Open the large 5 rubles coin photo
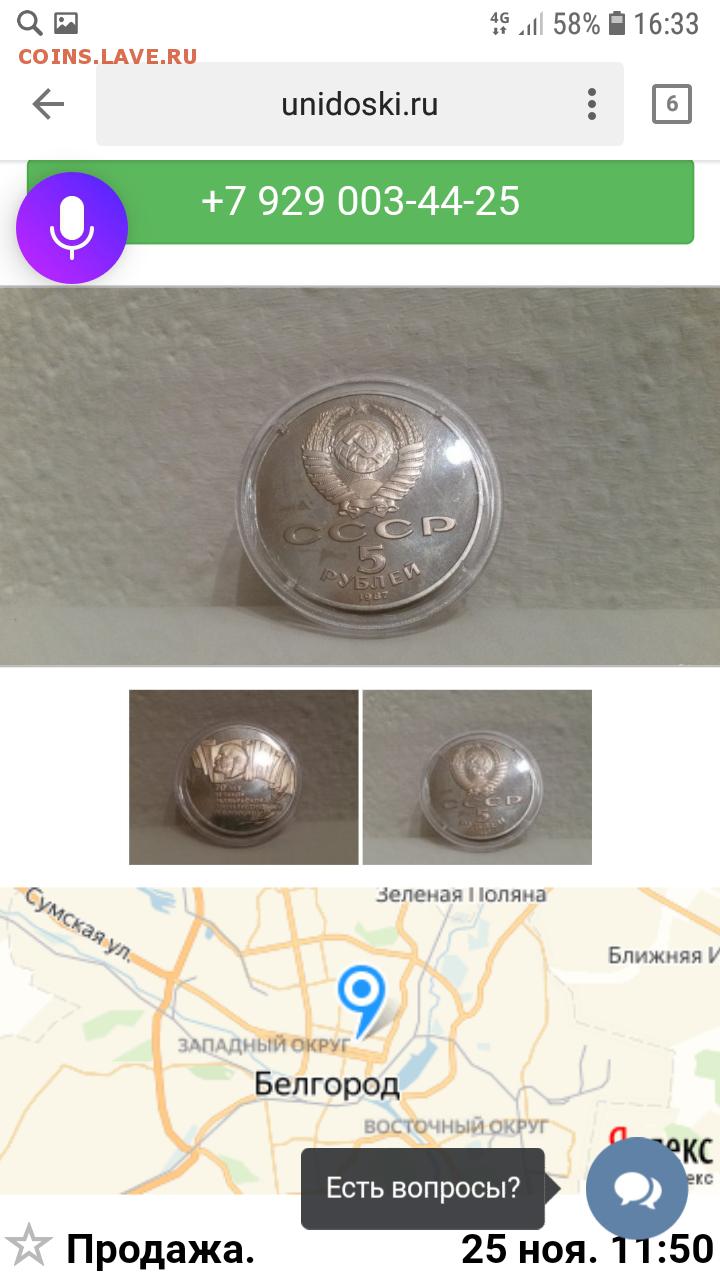The image size is (720, 1280). click(x=360, y=477)
